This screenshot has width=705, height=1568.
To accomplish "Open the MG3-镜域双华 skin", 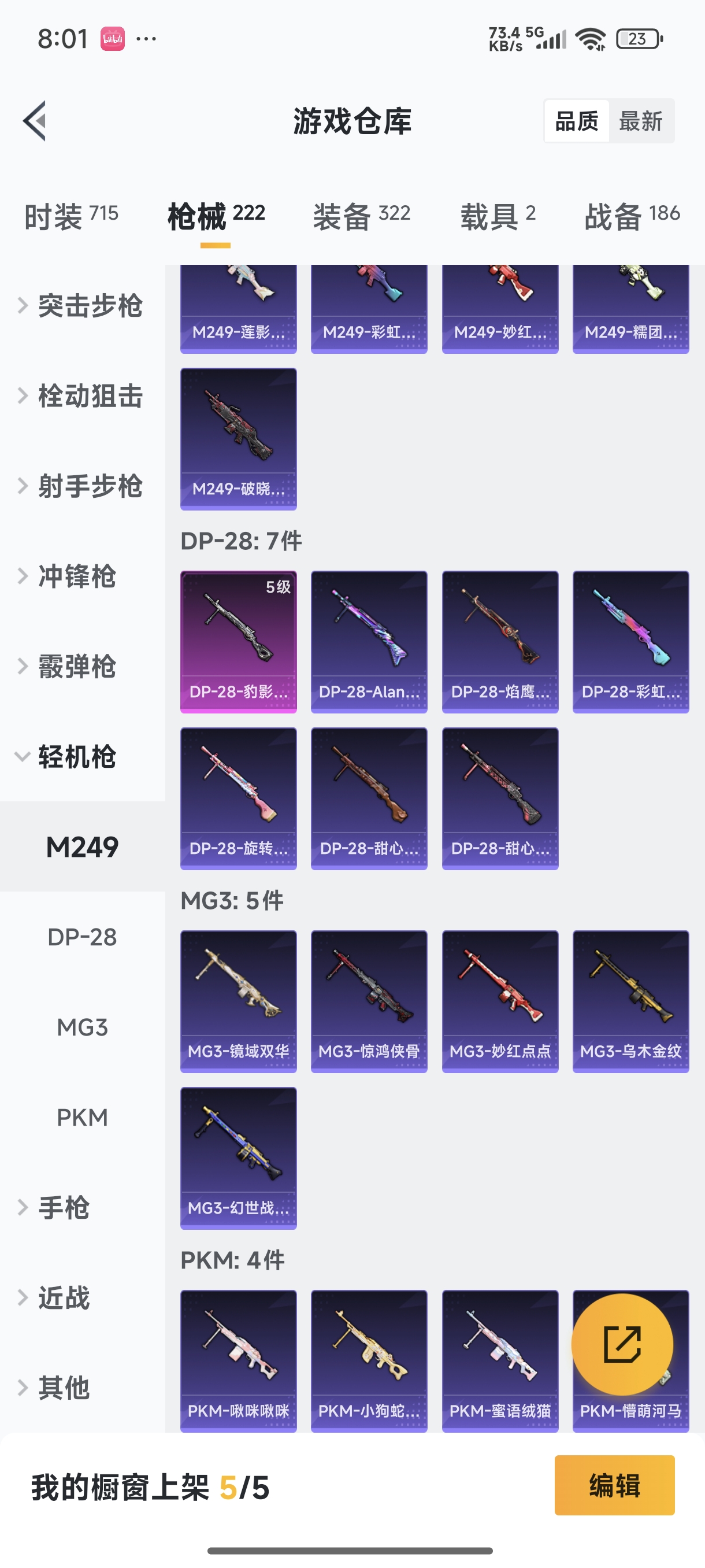I will [239, 1001].
